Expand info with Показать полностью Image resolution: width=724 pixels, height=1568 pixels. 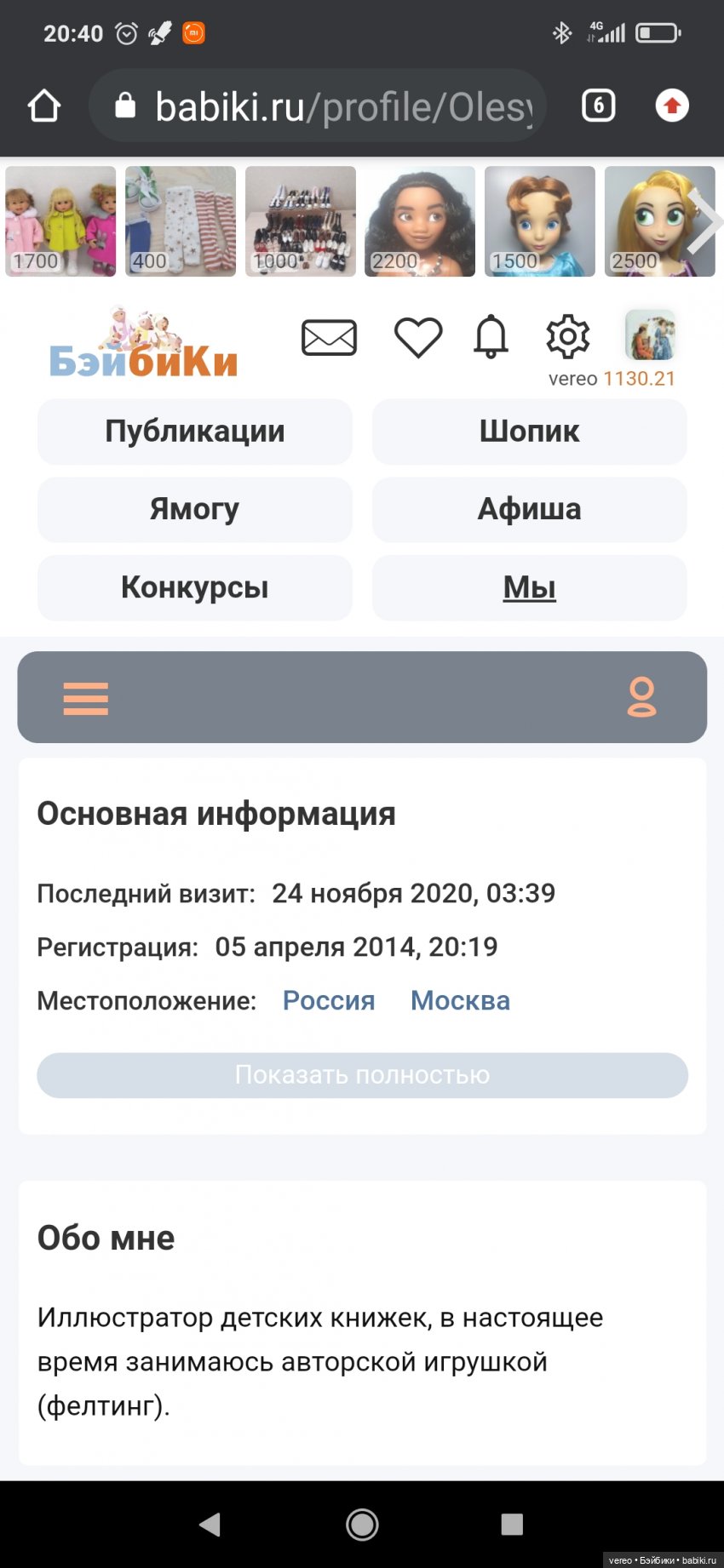coord(362,1075)
